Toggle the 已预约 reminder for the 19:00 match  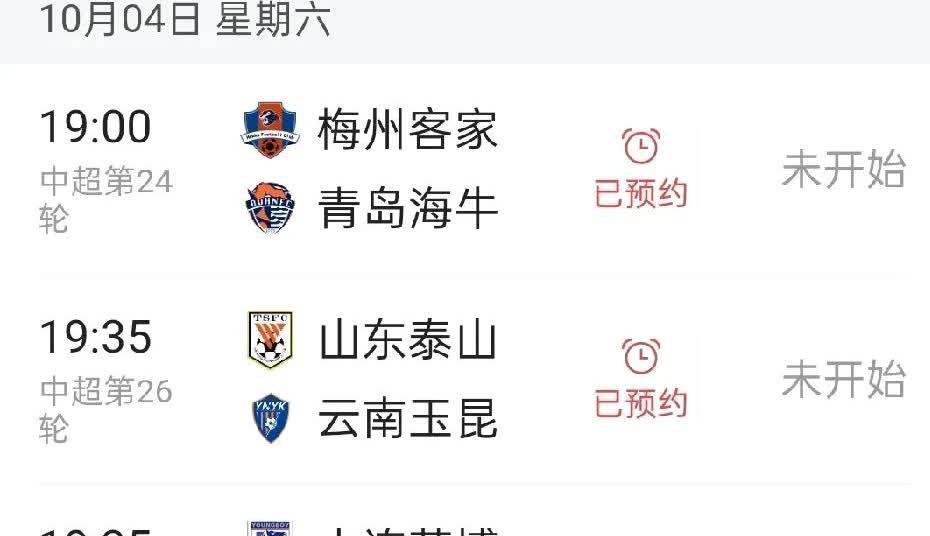point(641,168)
